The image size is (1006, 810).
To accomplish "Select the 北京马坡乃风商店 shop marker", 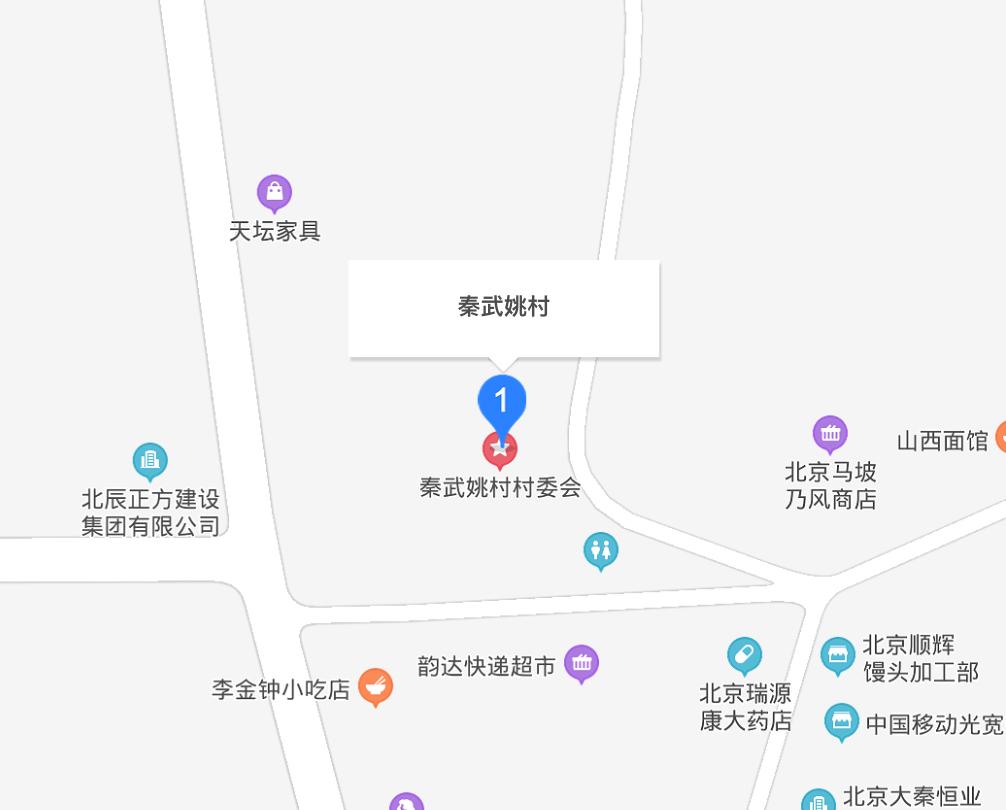I will point(830,434).
